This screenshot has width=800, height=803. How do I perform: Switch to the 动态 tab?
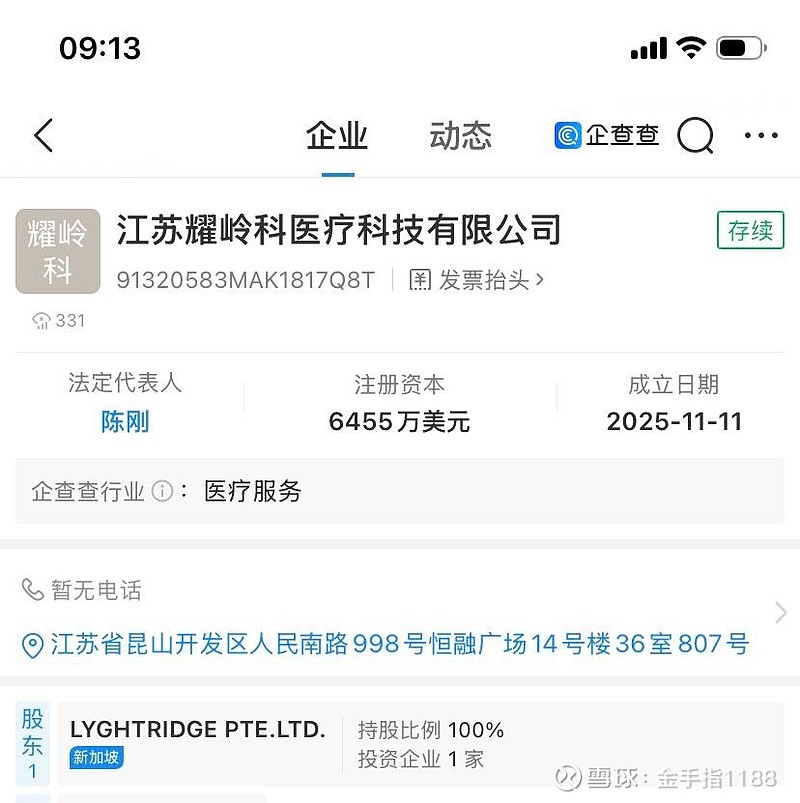(461, 137)
